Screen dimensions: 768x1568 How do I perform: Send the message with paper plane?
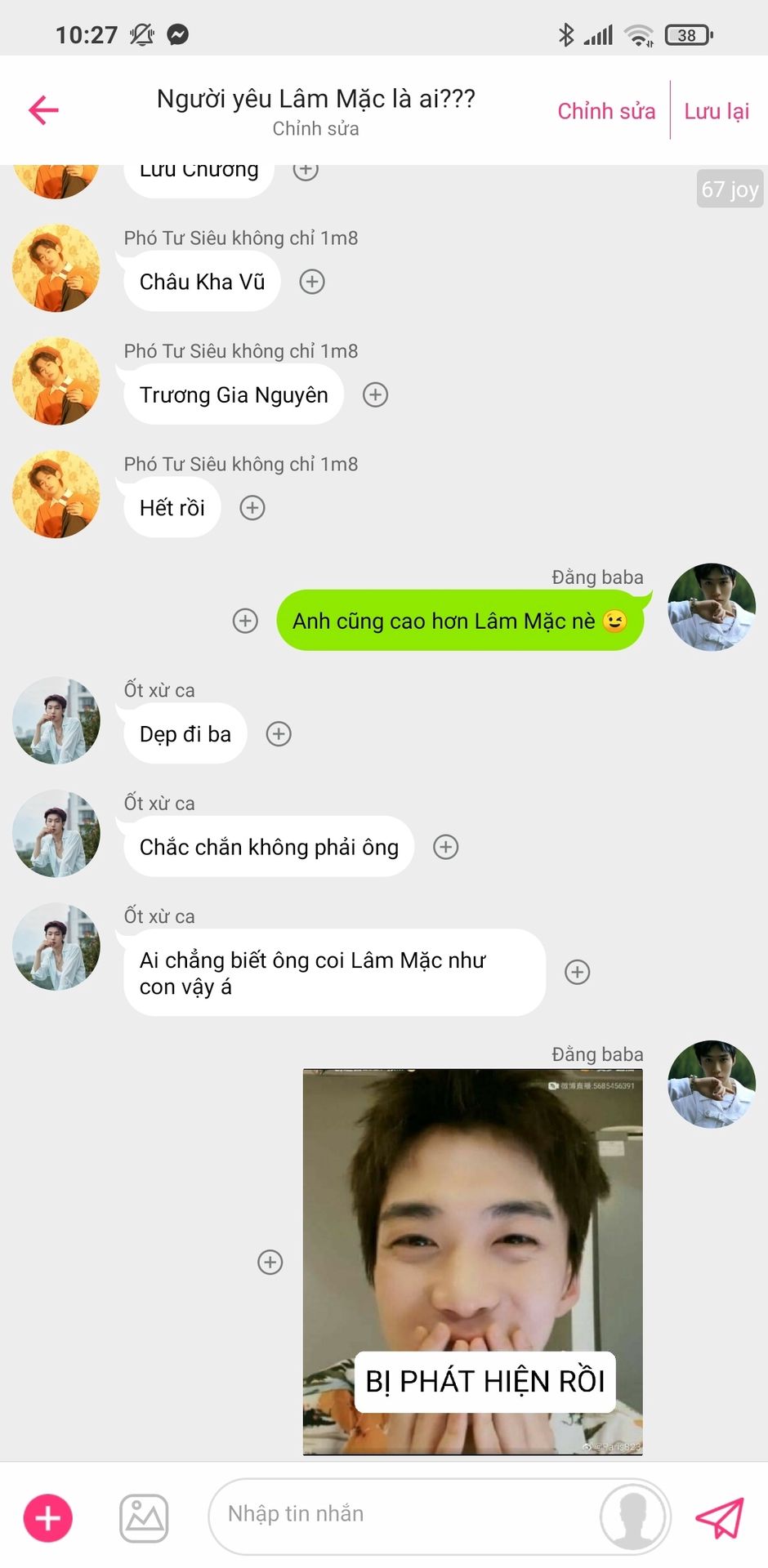click(x=719, y=1517)
